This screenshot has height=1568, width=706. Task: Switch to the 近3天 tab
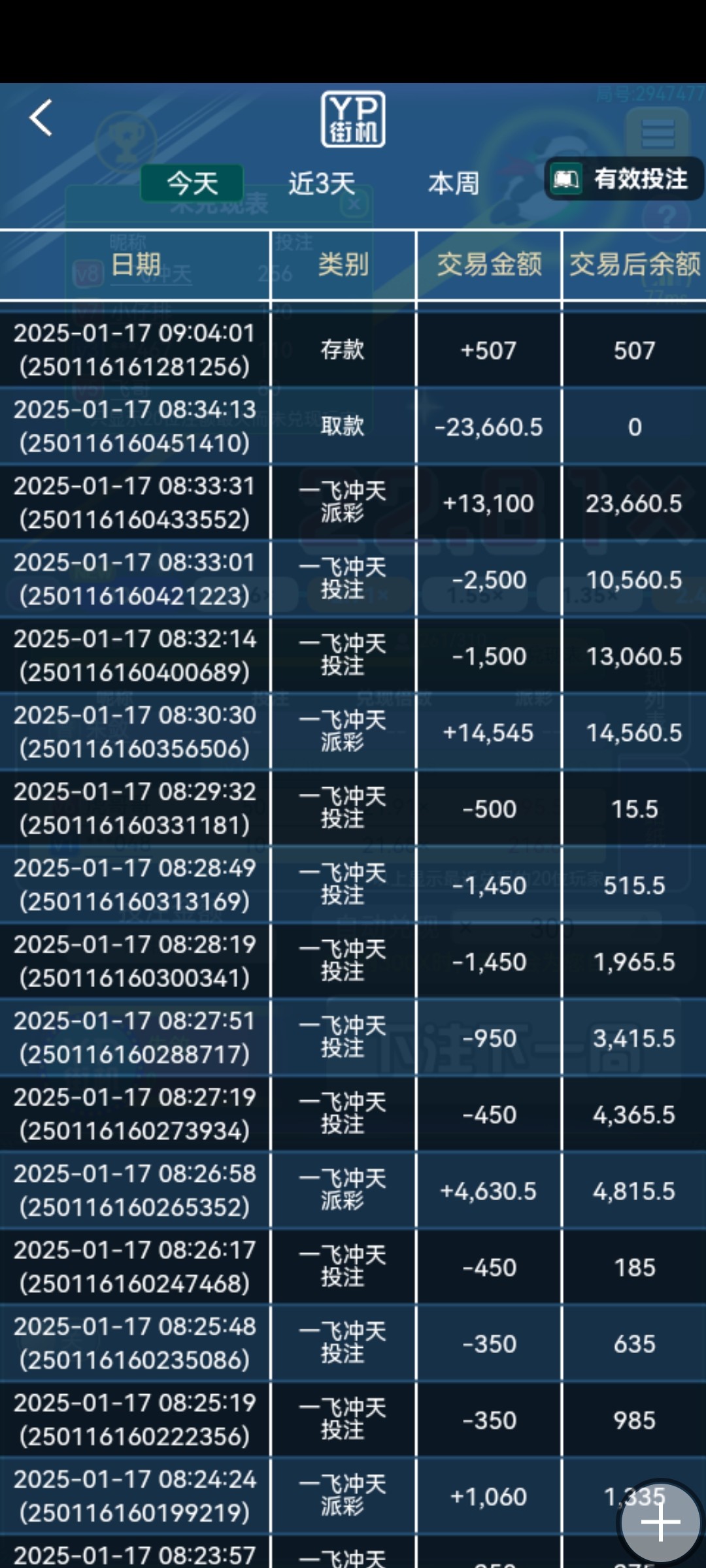click(322, 184)
